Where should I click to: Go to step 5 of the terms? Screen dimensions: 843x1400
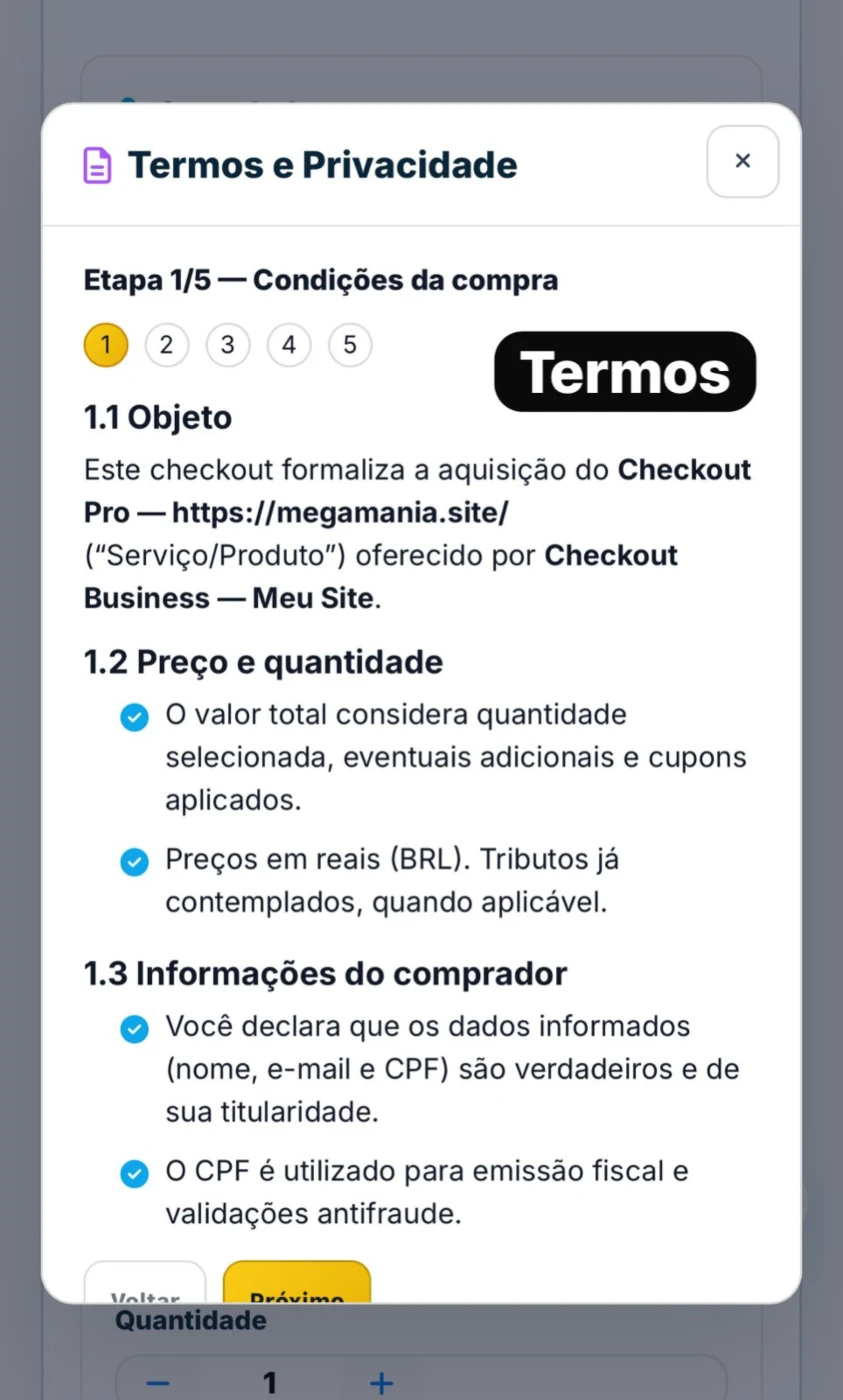point(350,345)
